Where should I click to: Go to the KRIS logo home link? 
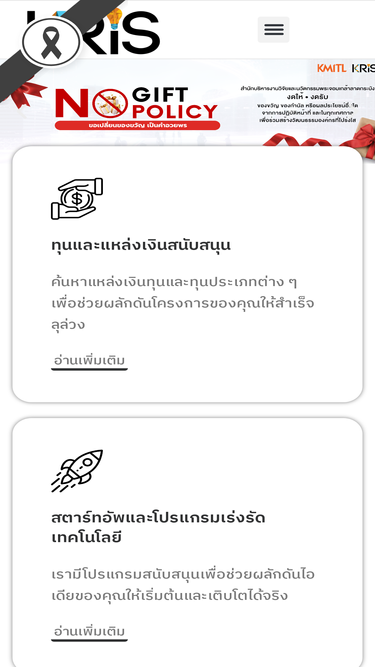point(93,32)
